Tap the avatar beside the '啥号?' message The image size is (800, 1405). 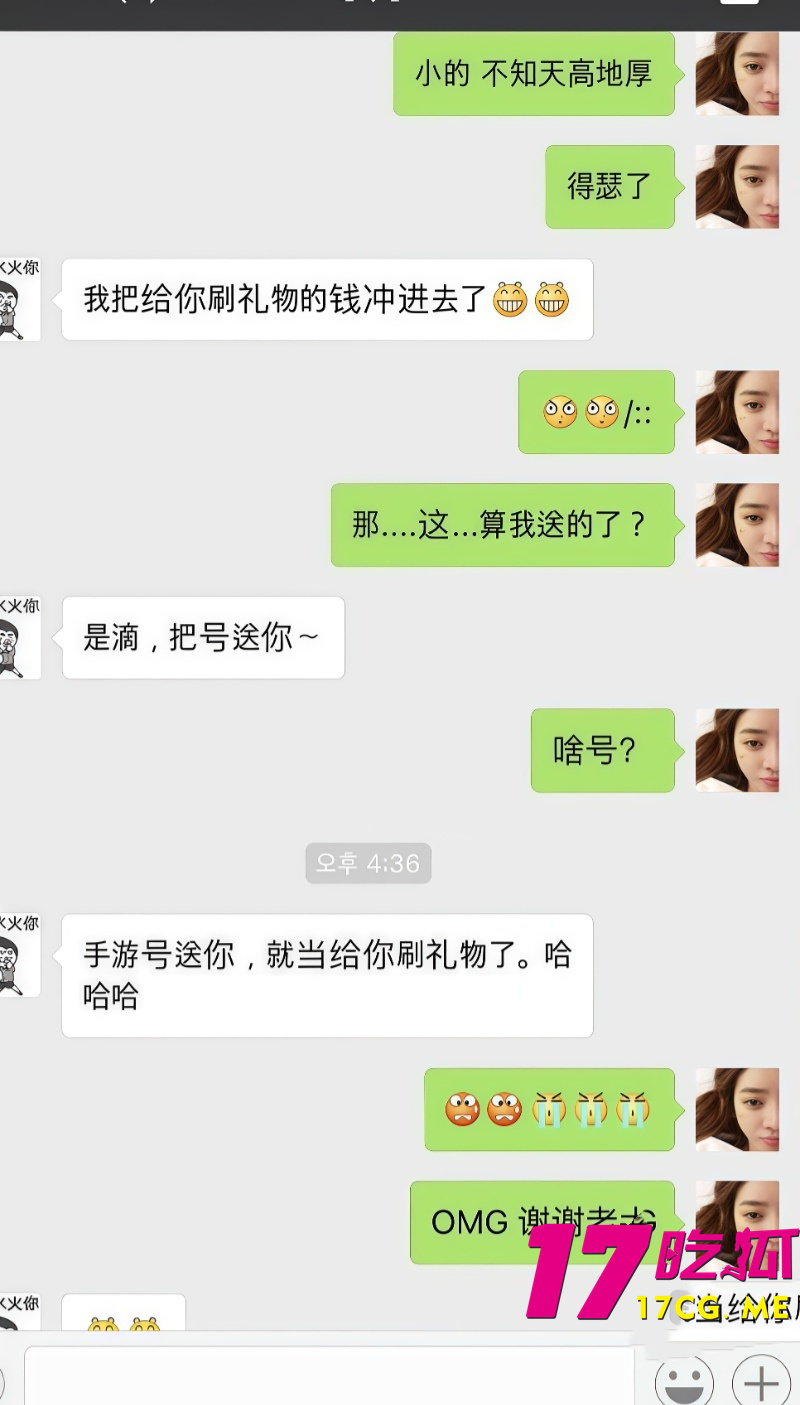point(738,751)
